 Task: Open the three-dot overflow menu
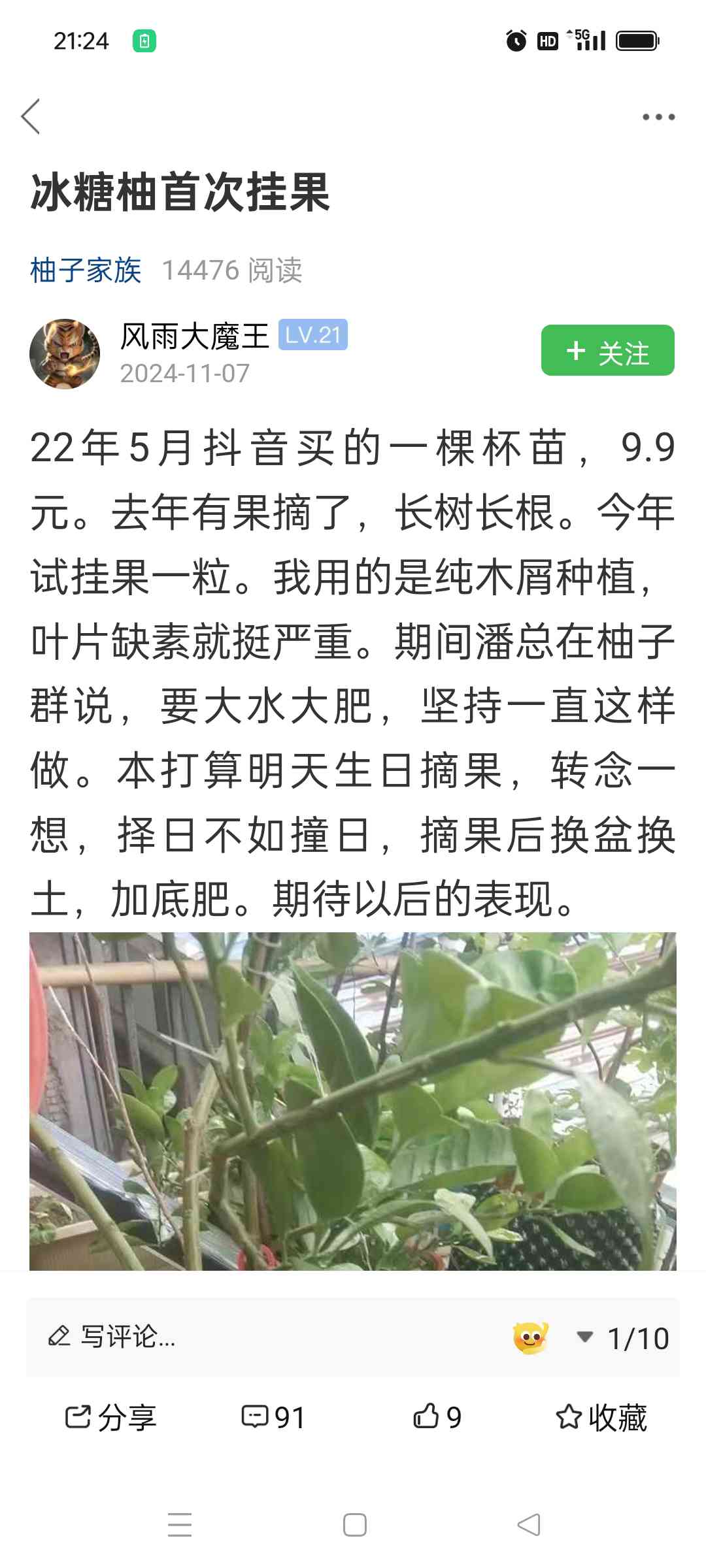[658, 118]
